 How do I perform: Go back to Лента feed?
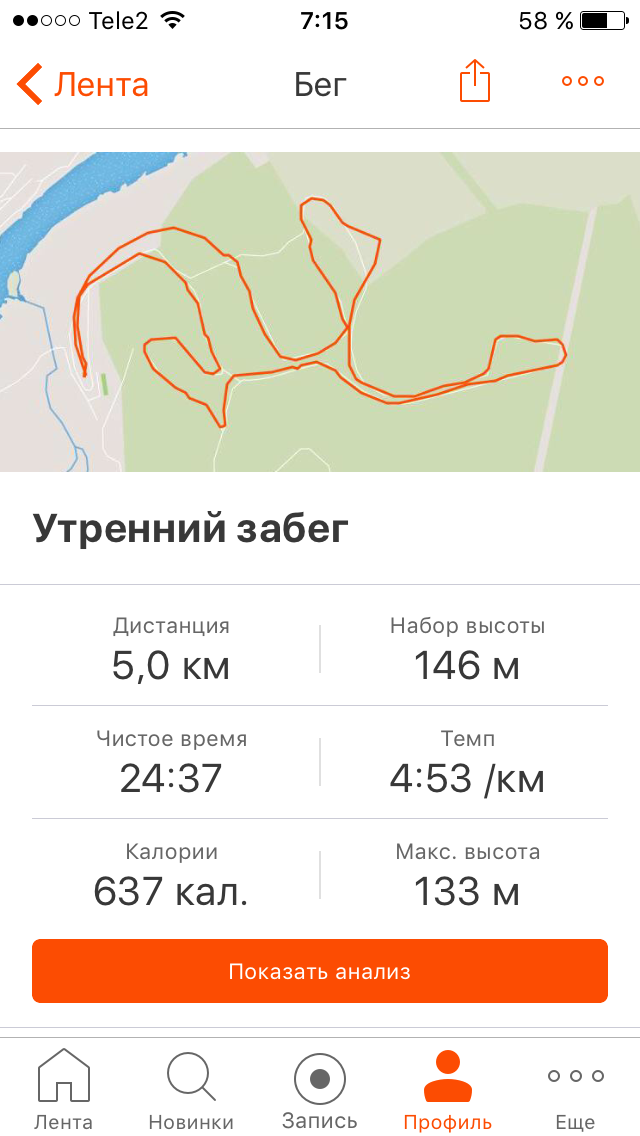click(x=83, y=85)
